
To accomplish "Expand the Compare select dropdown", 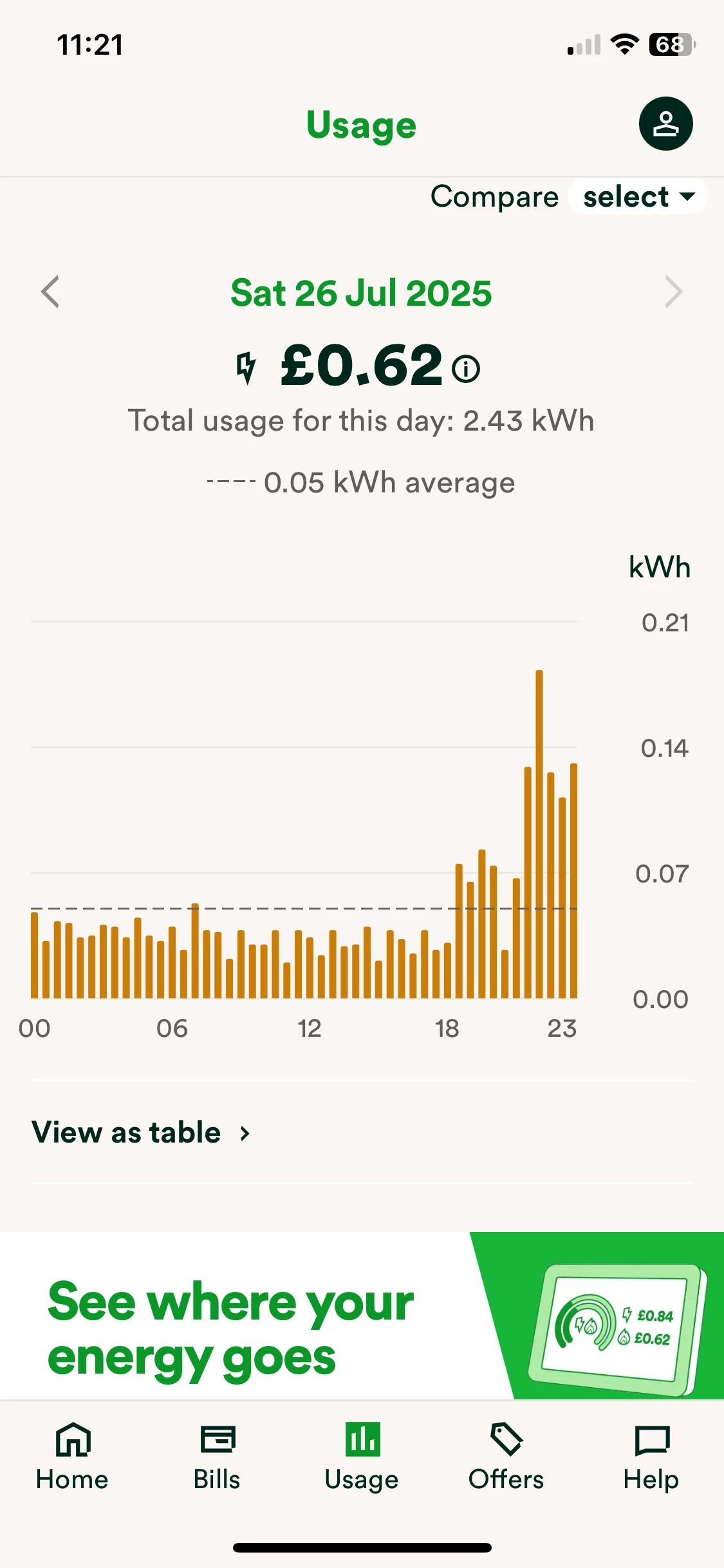I will 638,196.
